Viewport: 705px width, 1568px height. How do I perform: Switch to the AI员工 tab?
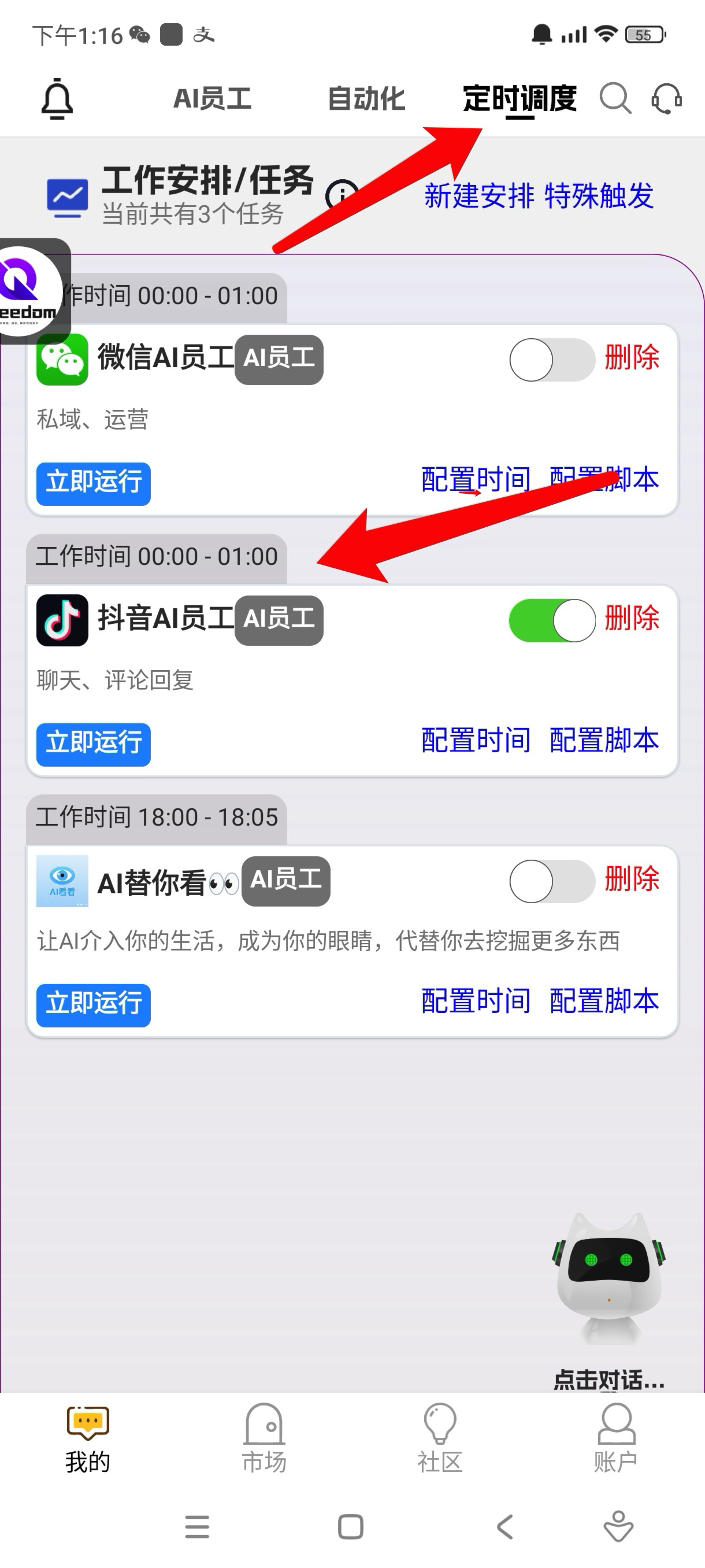click(212, 99)
